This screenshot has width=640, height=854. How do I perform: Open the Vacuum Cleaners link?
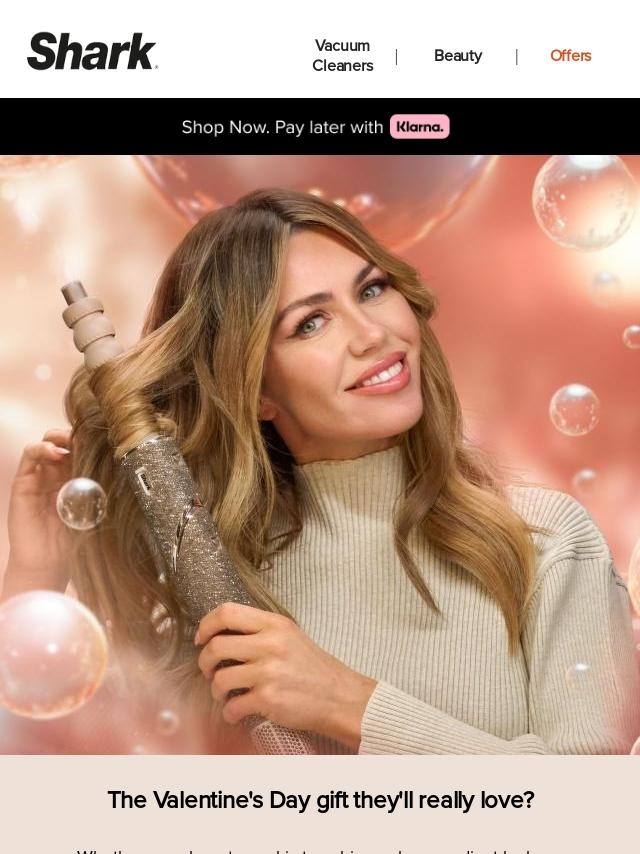342,56
